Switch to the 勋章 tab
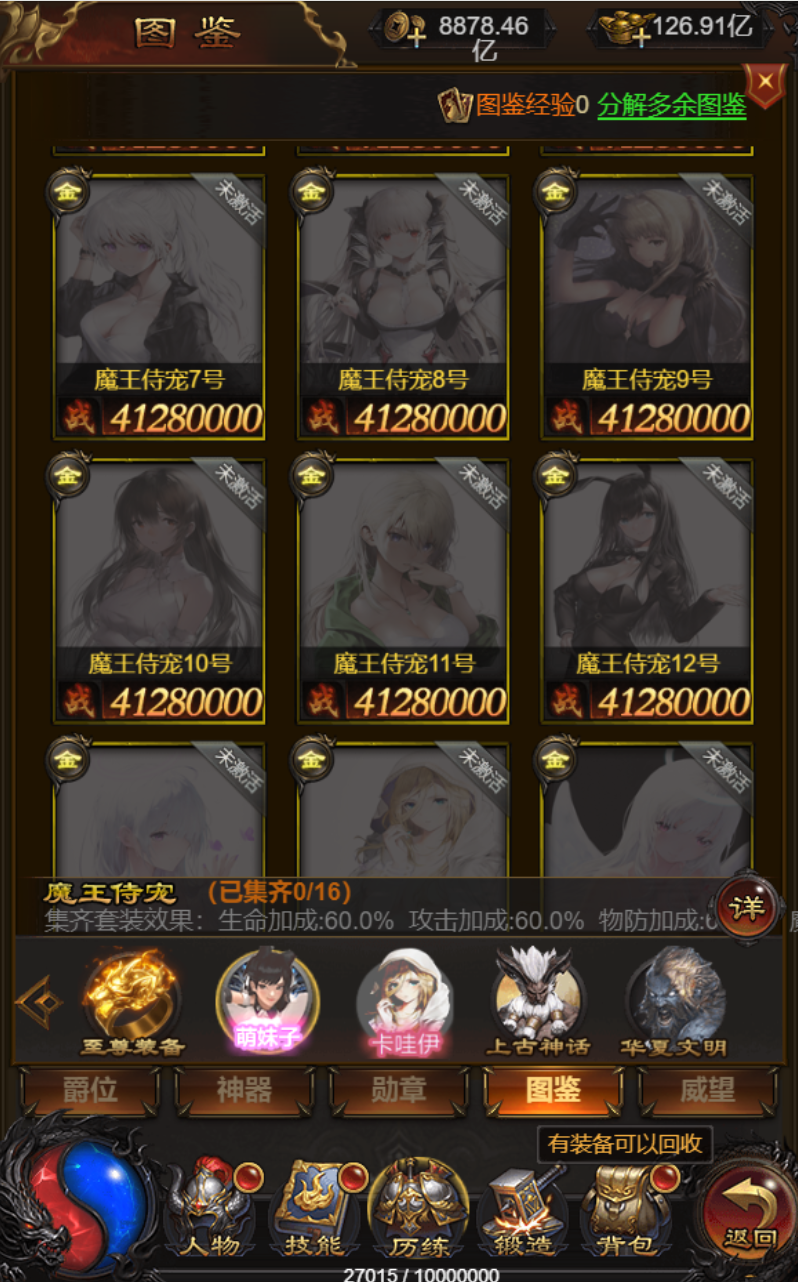 pyautogui.click(x=399, y=1091)
